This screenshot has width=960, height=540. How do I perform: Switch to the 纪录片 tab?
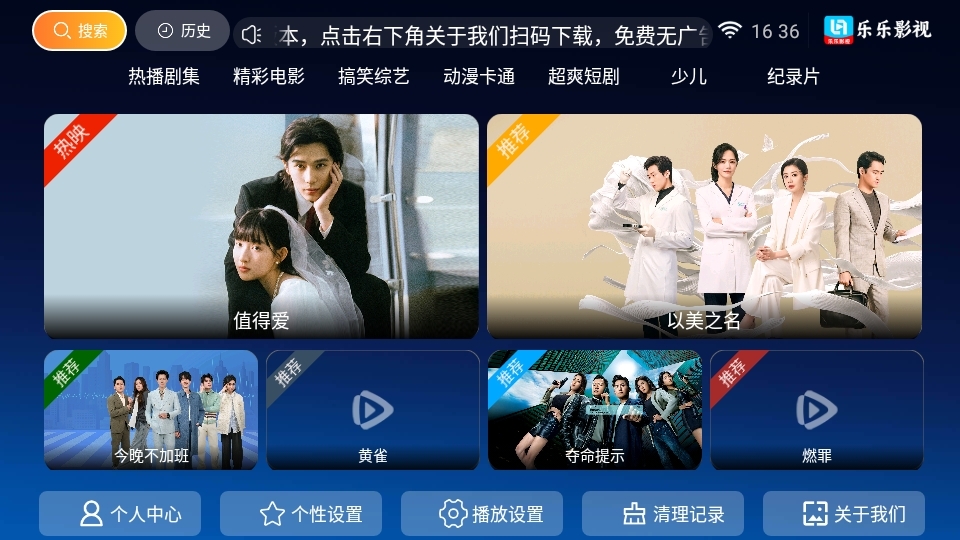click(793, 76)
